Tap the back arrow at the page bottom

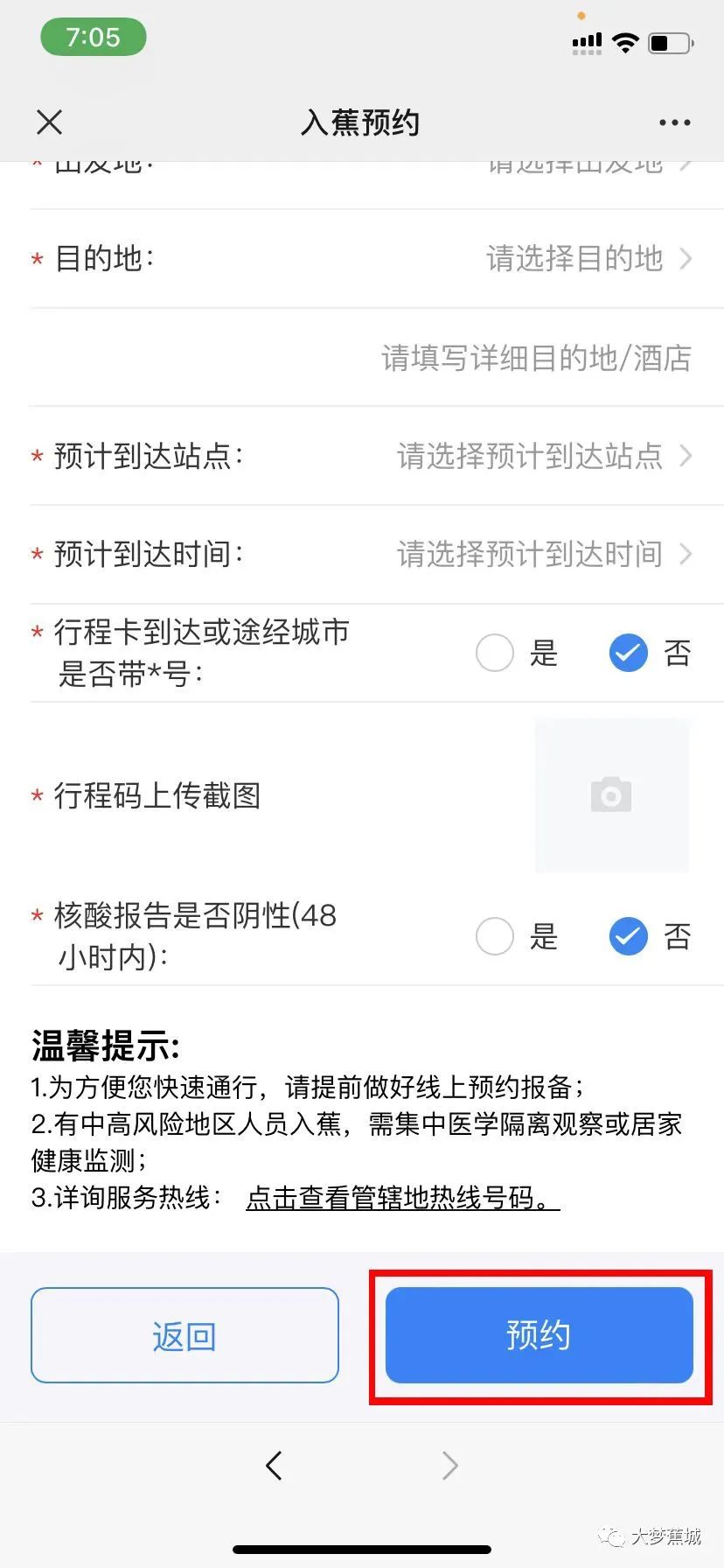pos(275,1466)
